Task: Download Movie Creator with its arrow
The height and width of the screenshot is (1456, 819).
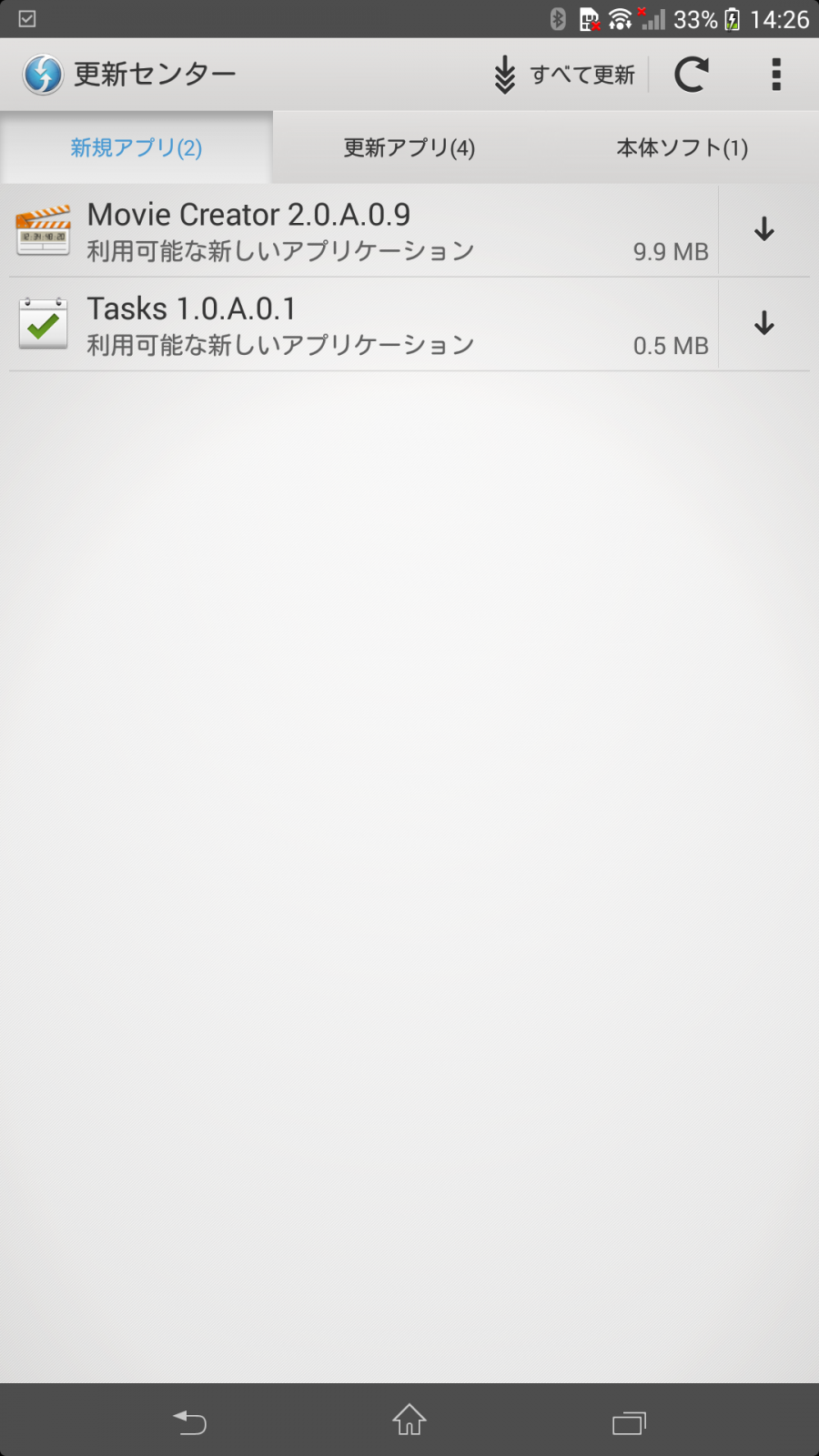Action: [x=764, y=229]
